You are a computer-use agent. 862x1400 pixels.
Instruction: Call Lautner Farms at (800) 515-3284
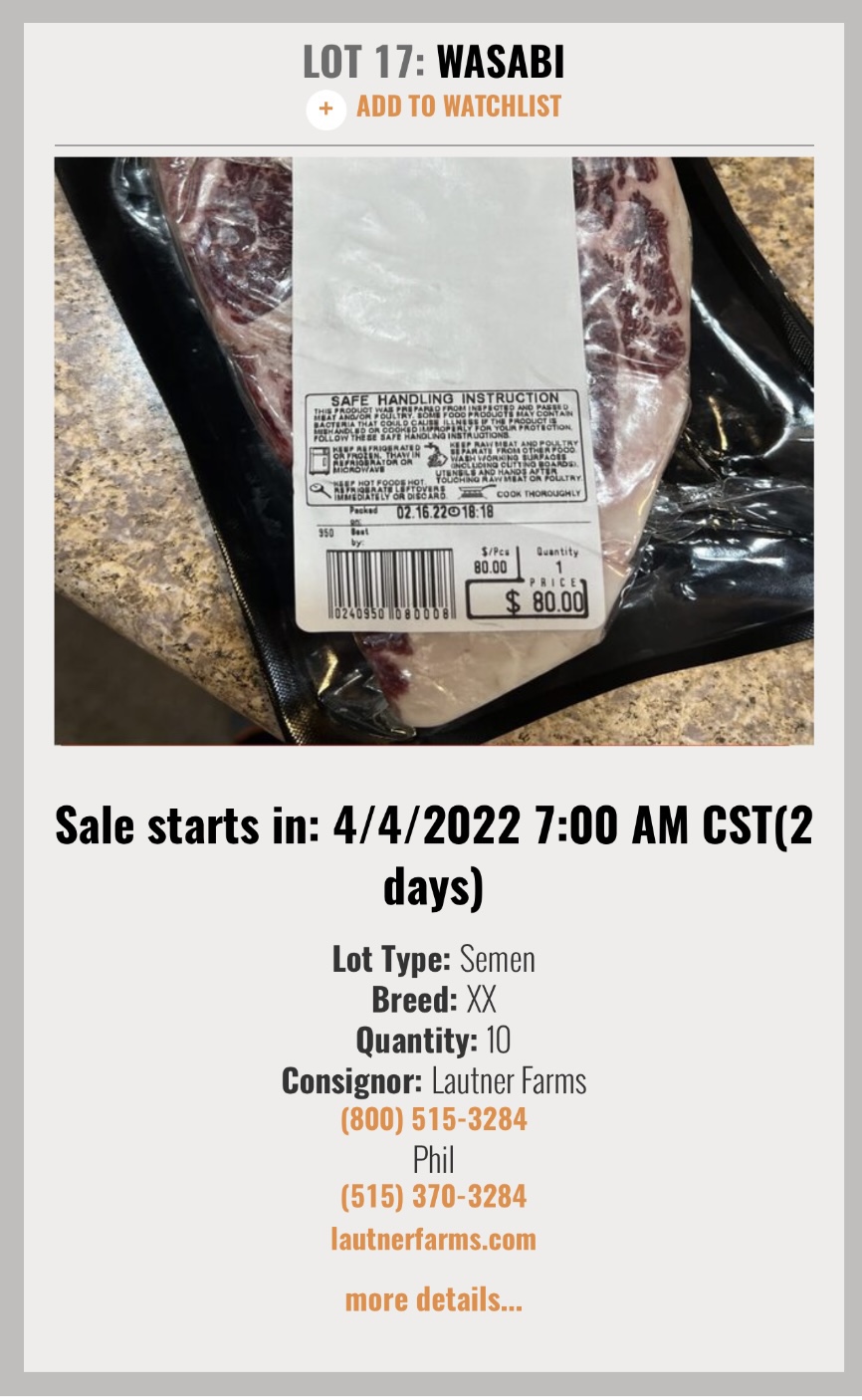(434, 1119)
